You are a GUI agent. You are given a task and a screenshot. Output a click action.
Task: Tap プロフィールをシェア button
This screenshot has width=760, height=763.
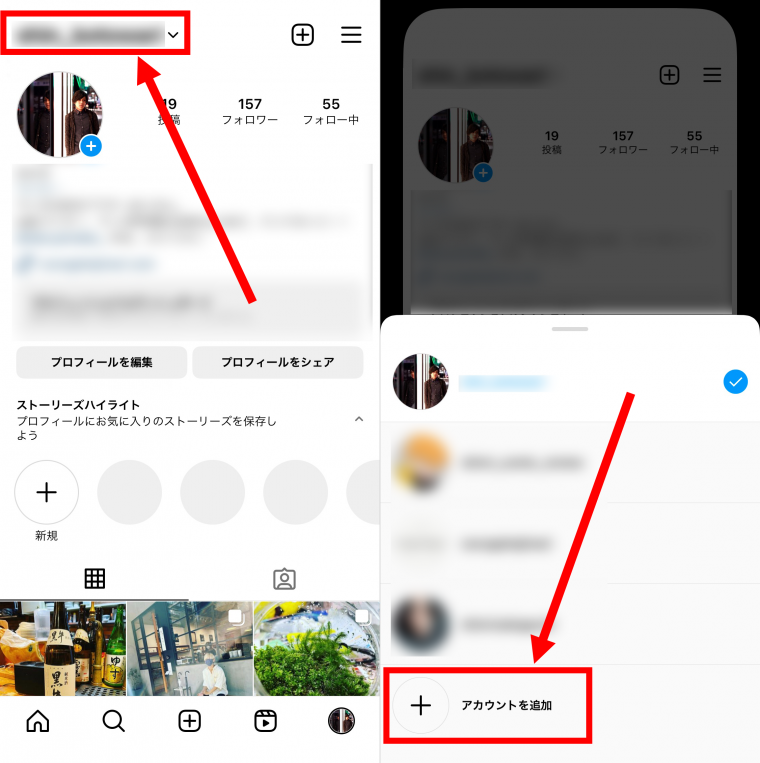pos(277,362)
